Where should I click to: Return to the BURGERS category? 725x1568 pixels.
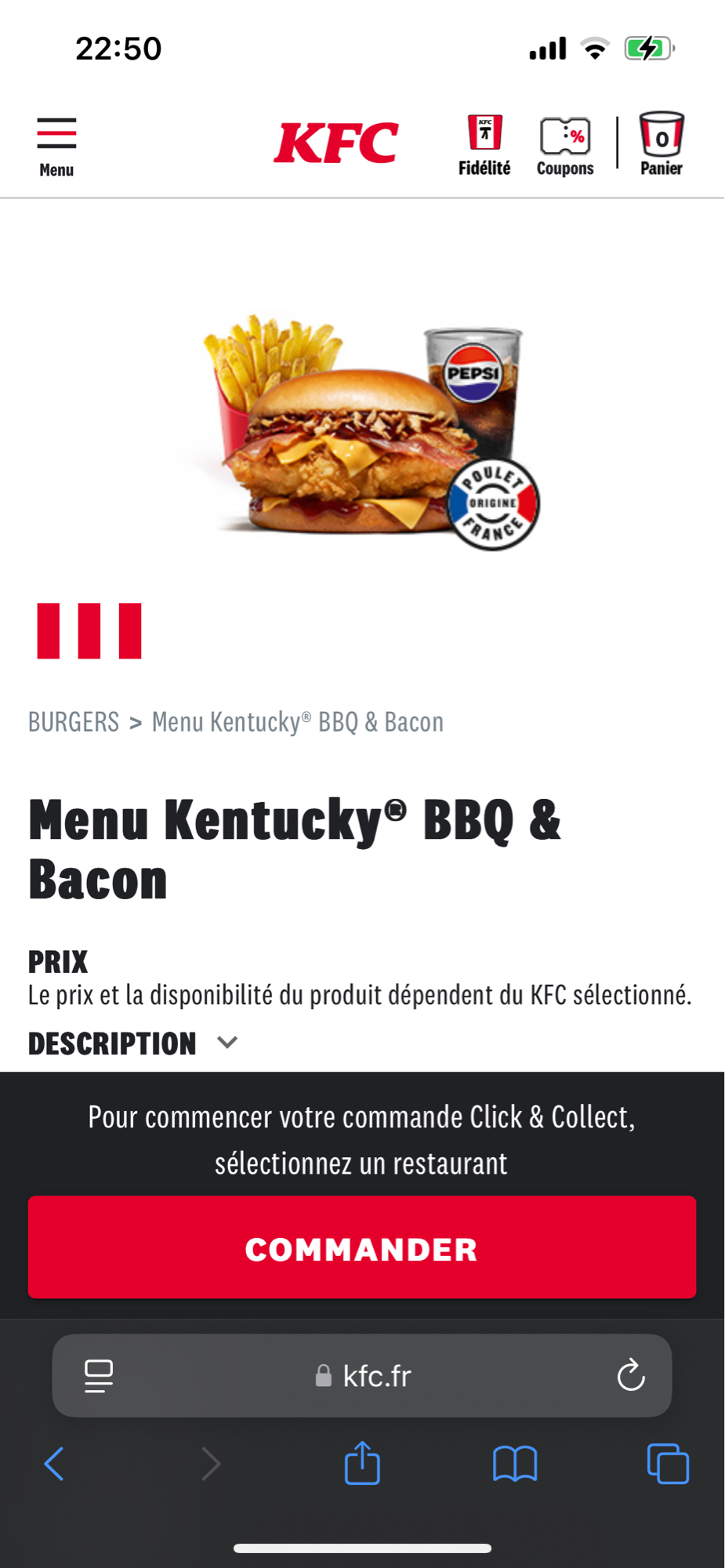coord(73,720)
